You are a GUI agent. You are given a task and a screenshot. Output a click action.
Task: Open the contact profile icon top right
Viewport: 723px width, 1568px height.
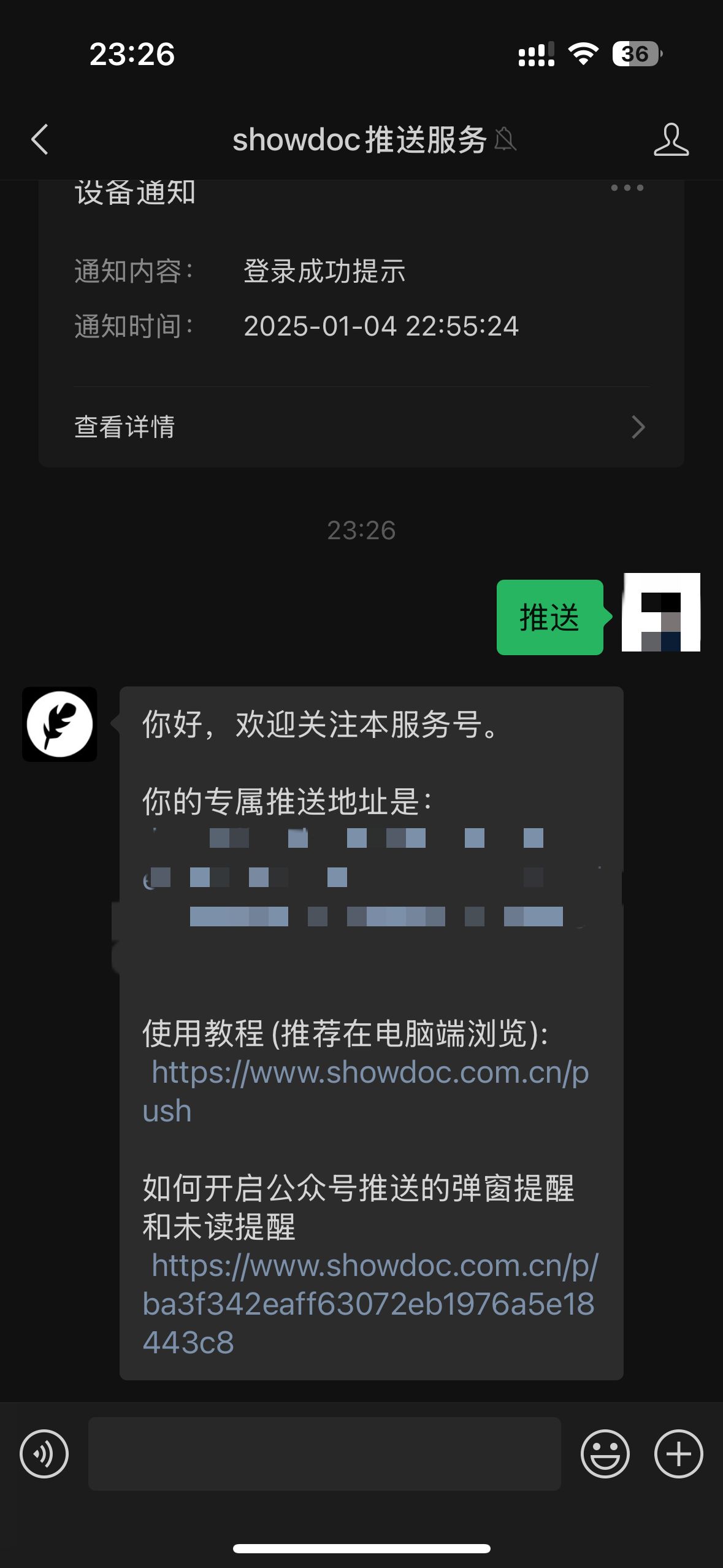click(672, 140)
